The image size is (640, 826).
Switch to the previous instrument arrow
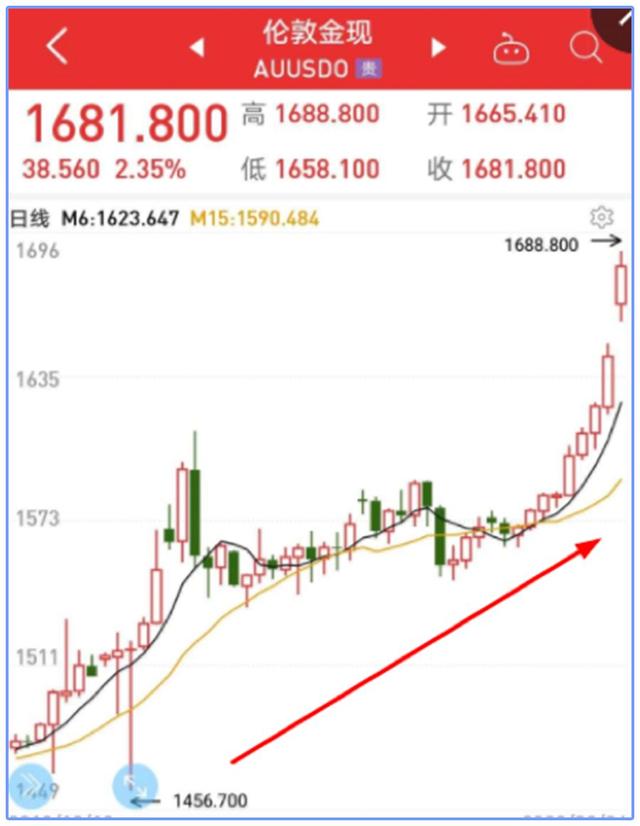(x=197, y=47)
